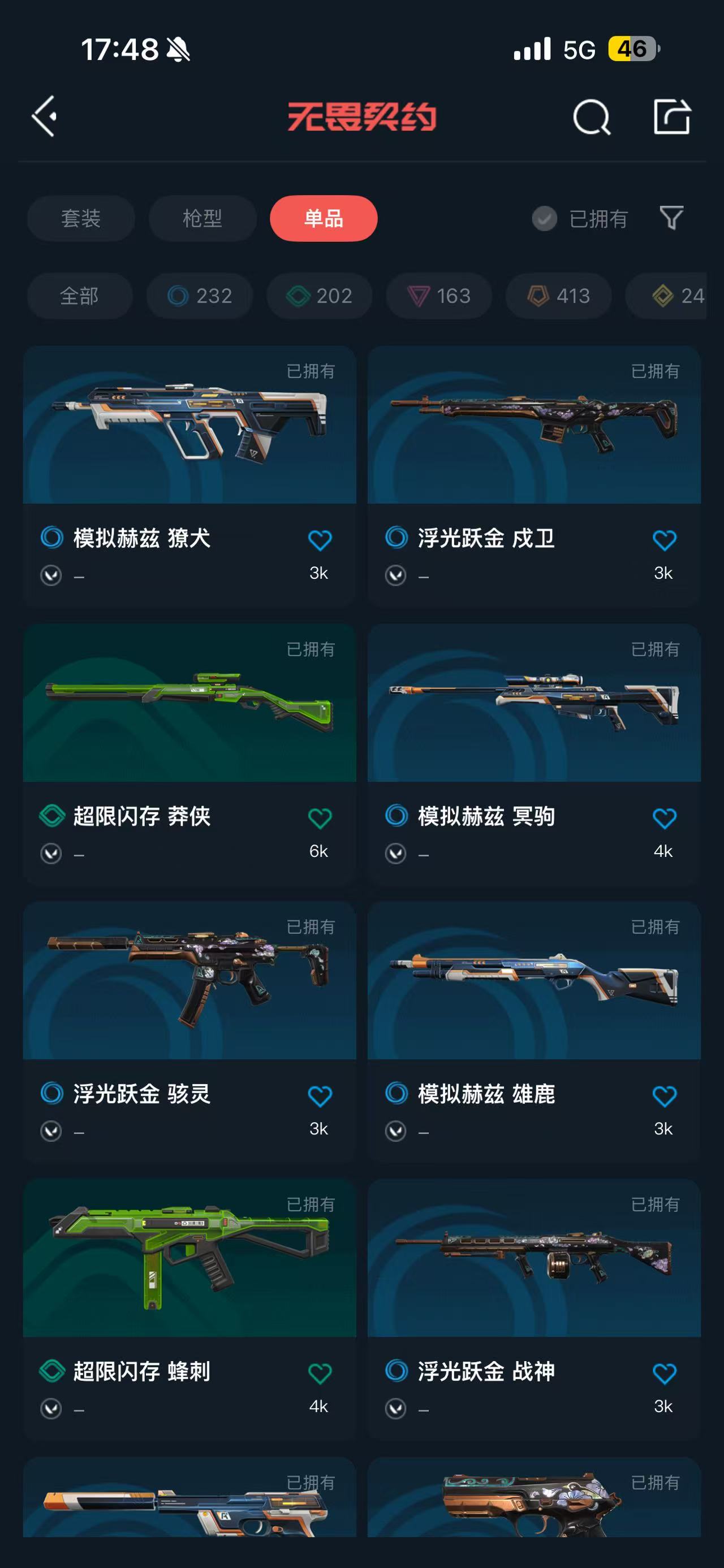Filter by the green tier chip 202

tap(319, 296)
